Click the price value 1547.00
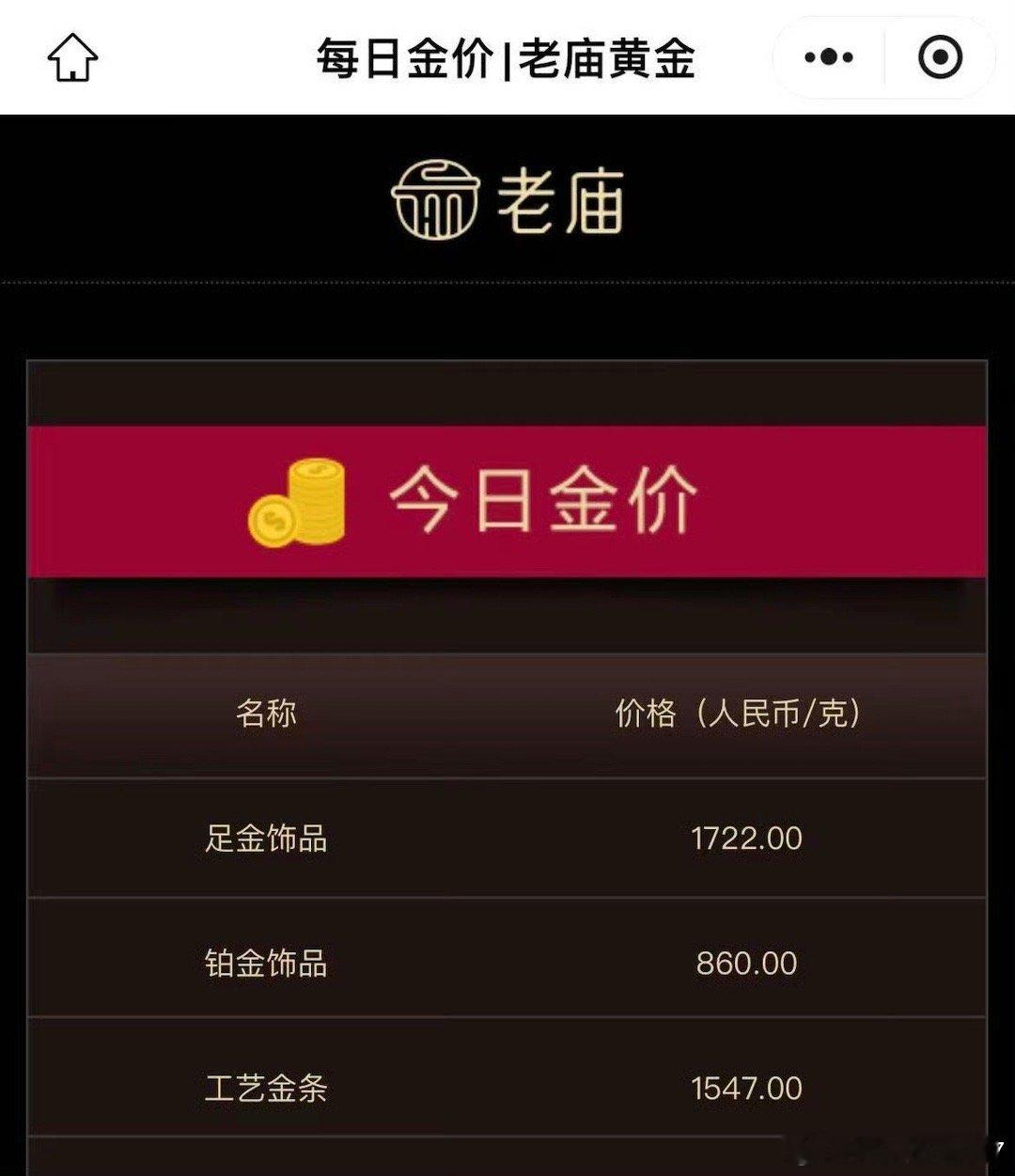The height and width of the screenshot is (1176, 1015). pyautogui.click(x=749, y=1089)
